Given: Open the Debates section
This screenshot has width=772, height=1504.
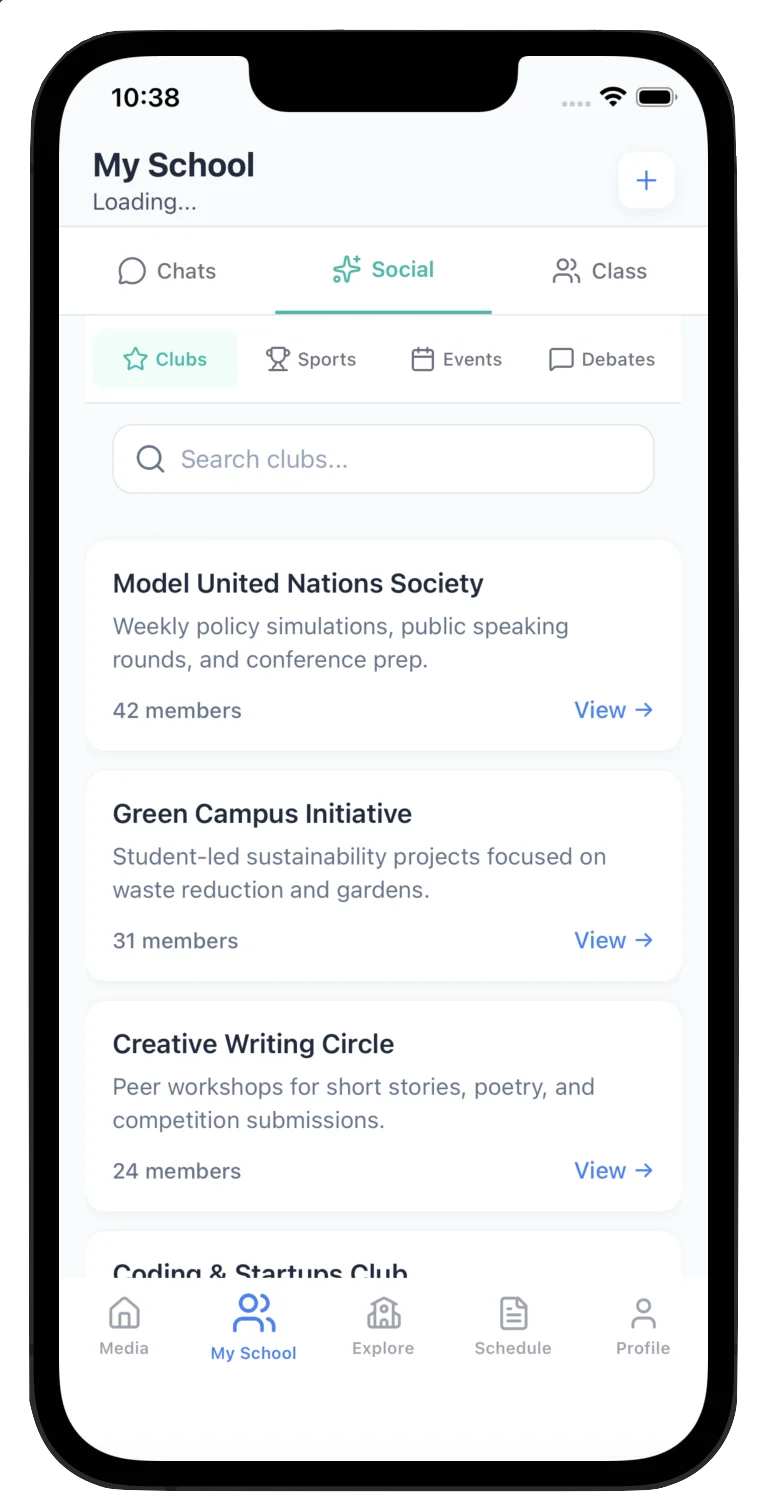Looking at the screenshot, I should [x=602, y=359].
